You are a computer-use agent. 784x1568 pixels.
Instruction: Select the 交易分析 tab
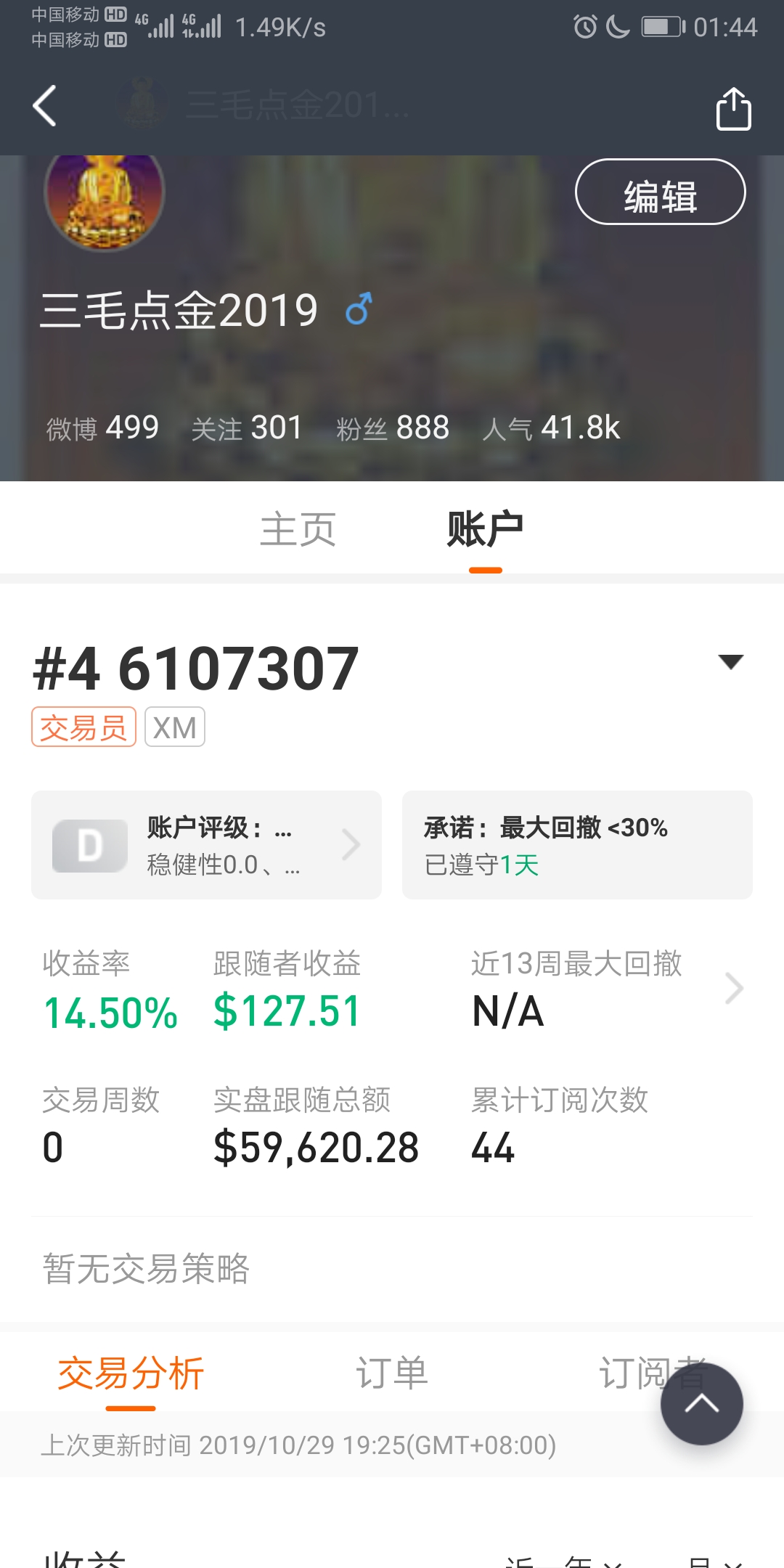coord(131,1373)
